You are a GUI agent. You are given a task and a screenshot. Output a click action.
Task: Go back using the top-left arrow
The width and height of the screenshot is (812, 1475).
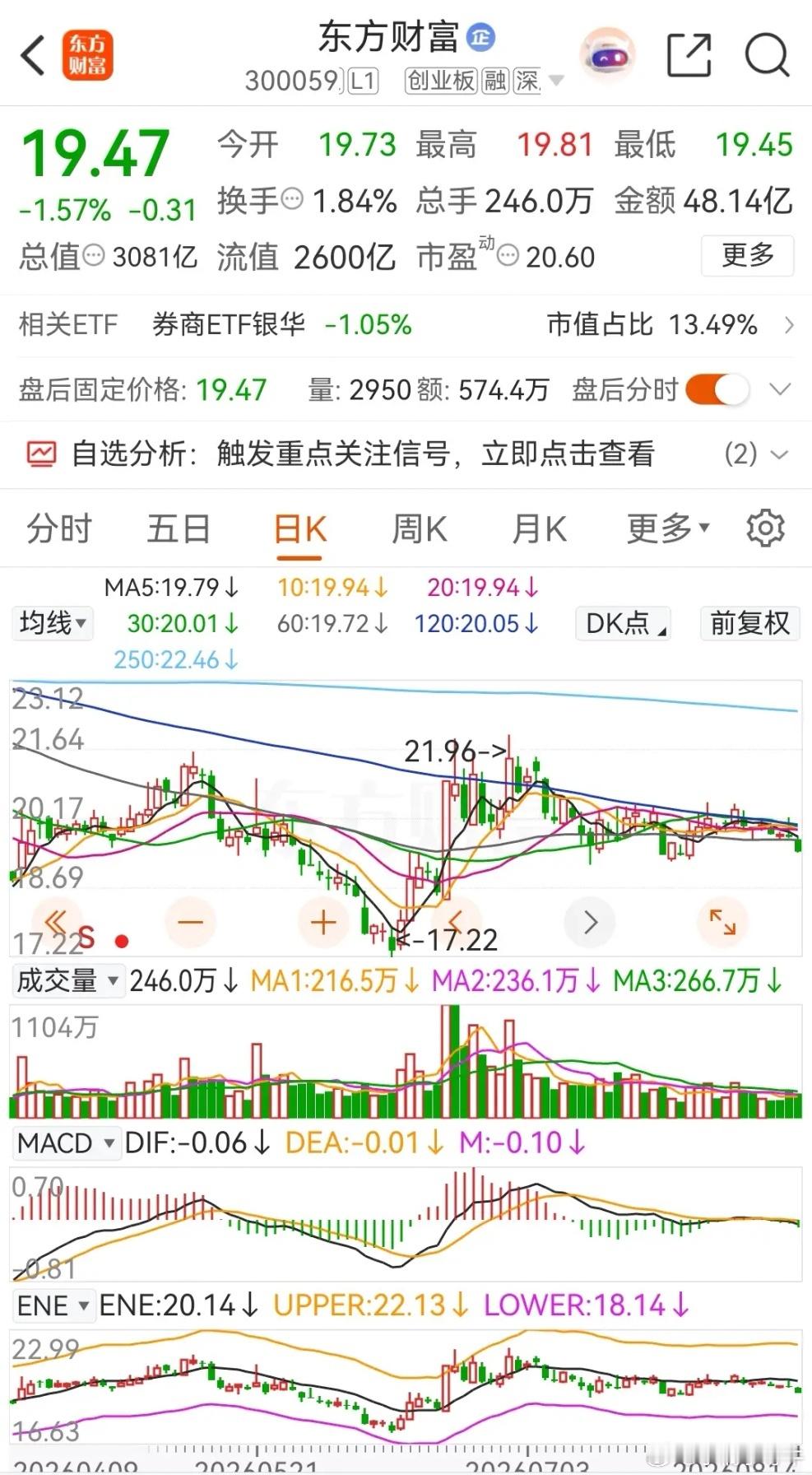pos(33,56)
